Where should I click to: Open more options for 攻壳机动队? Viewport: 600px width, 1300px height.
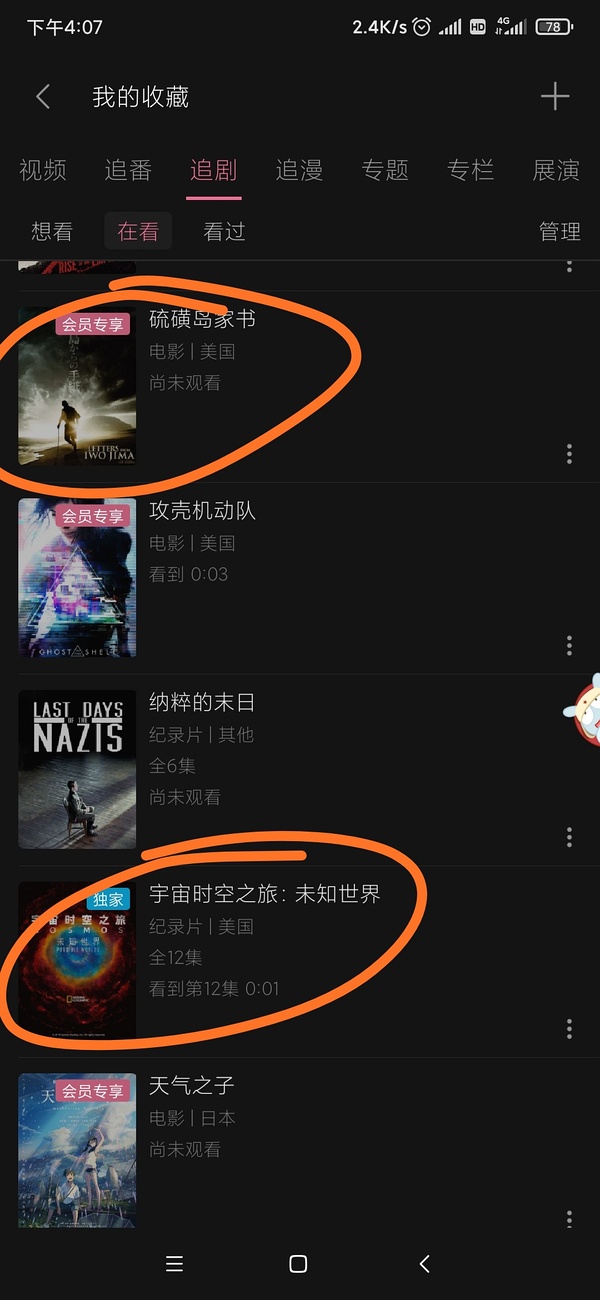click(569, 645)
